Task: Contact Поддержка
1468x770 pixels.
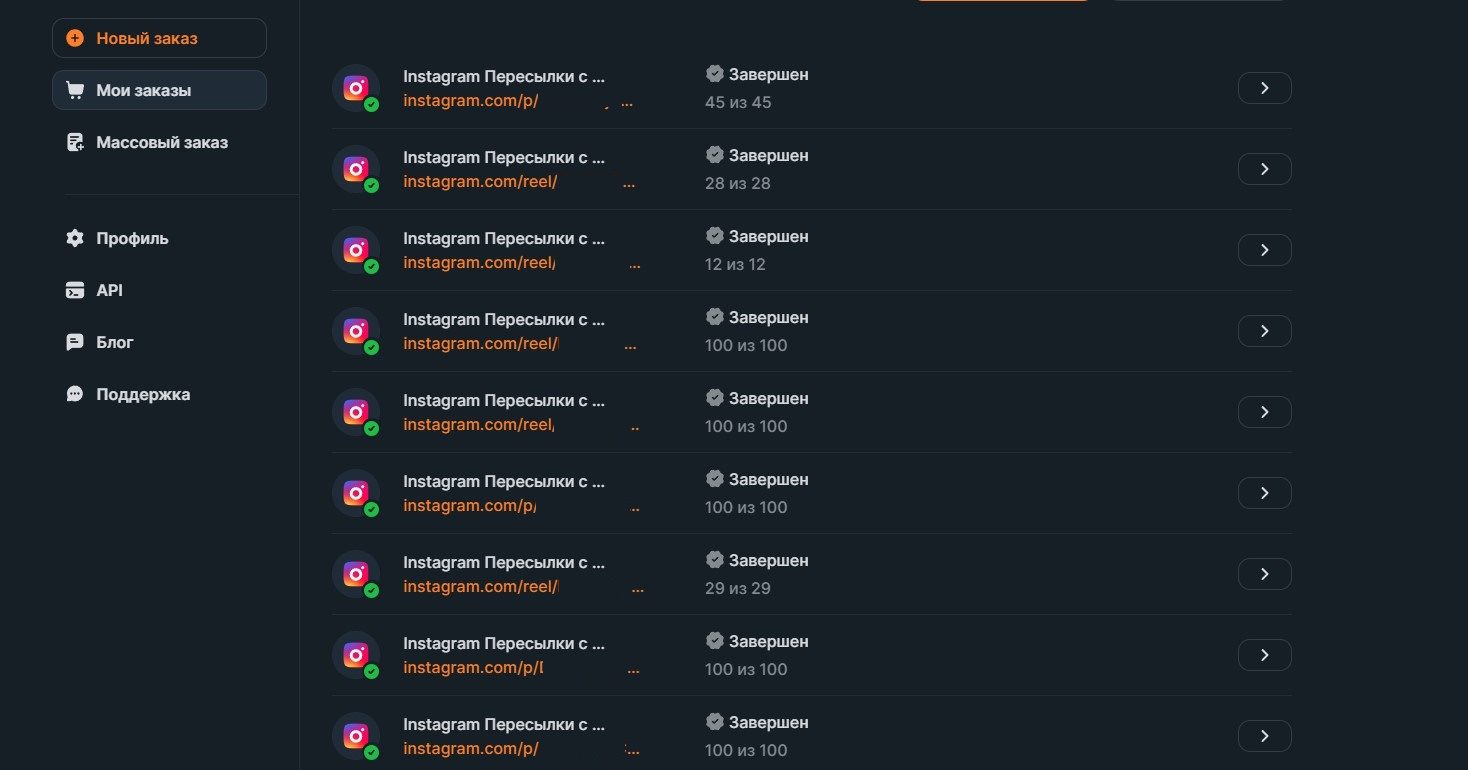Action: [141, 394]
